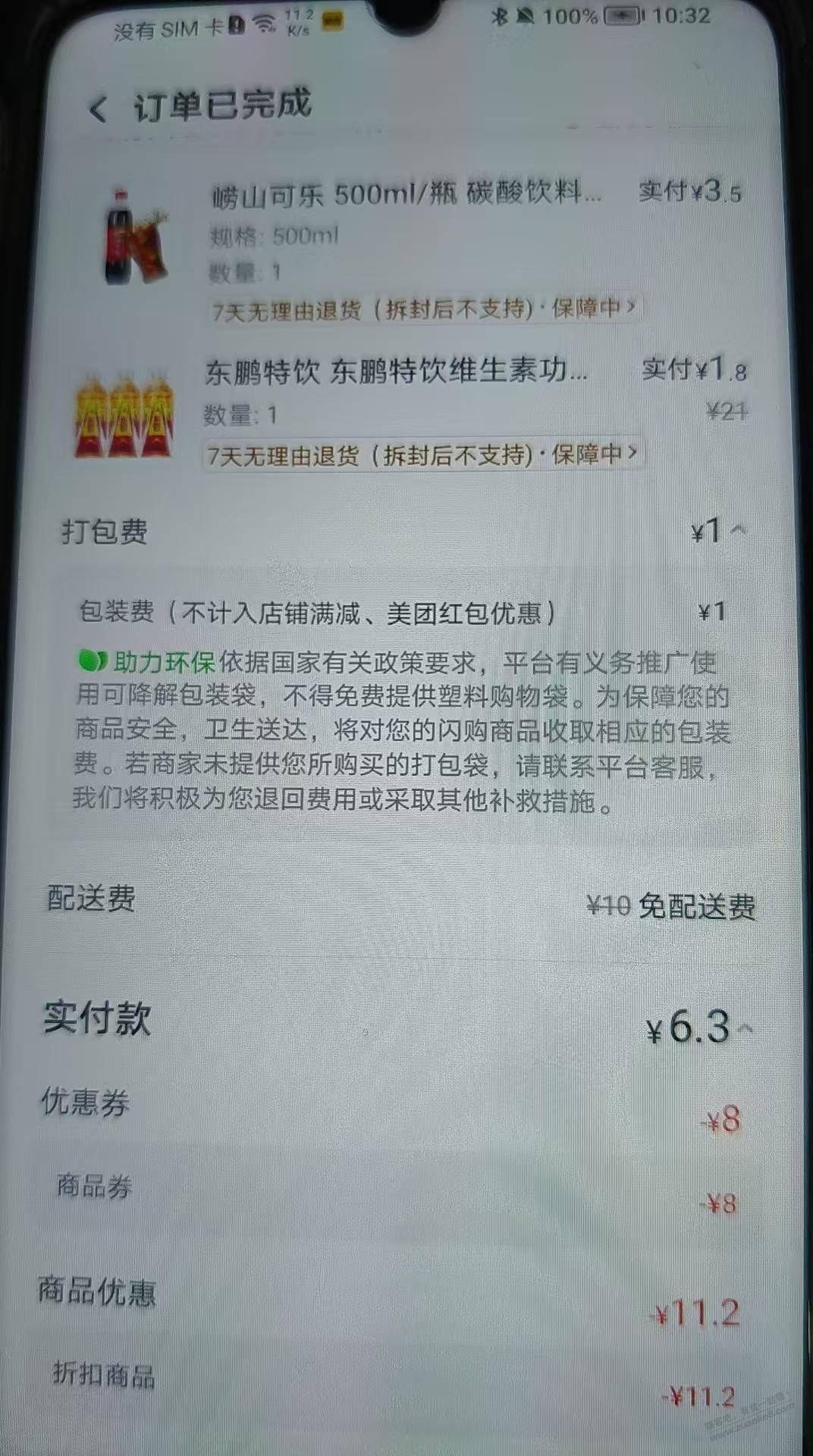Viewport: 813px width, 1456px height.
Task: Open the 东鹏特饮 product item
Action: [396, 372]
